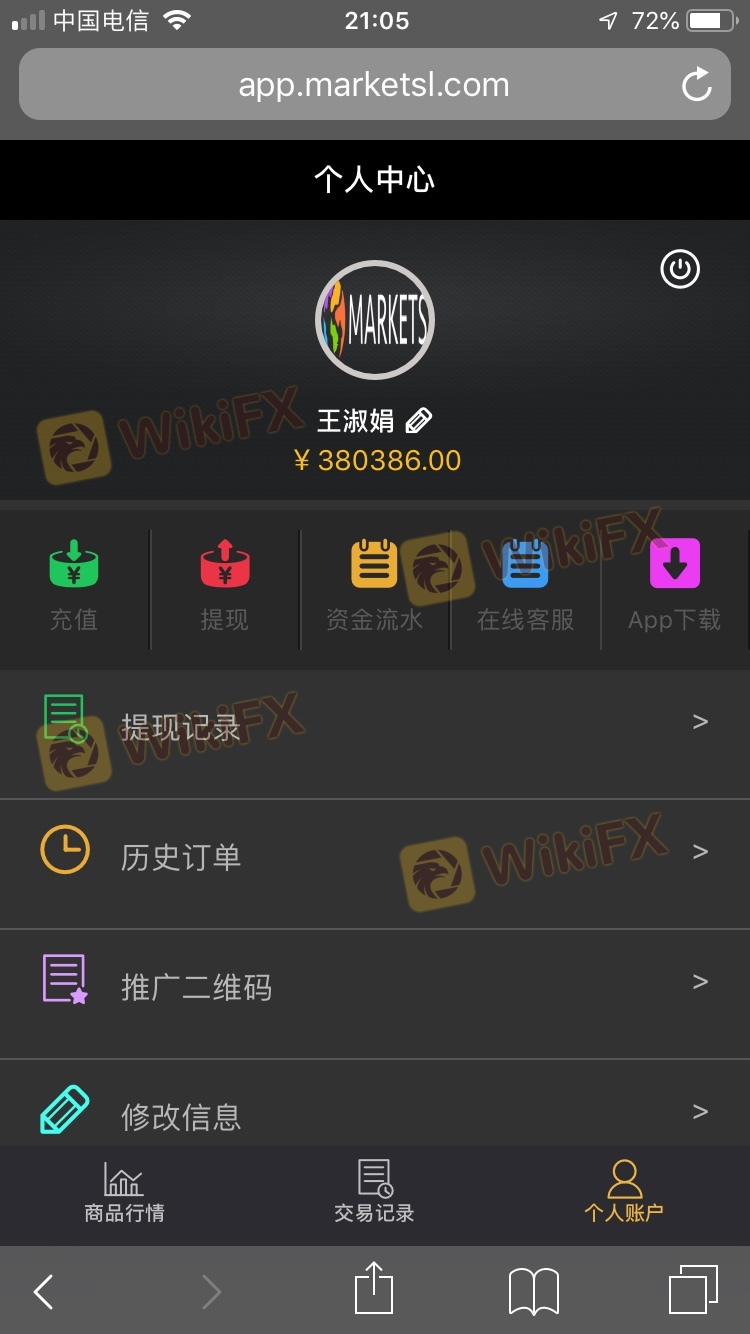Open the 推广二维码 row
The height and width of the screenshot is (1334, 750).
pos(375,988)
